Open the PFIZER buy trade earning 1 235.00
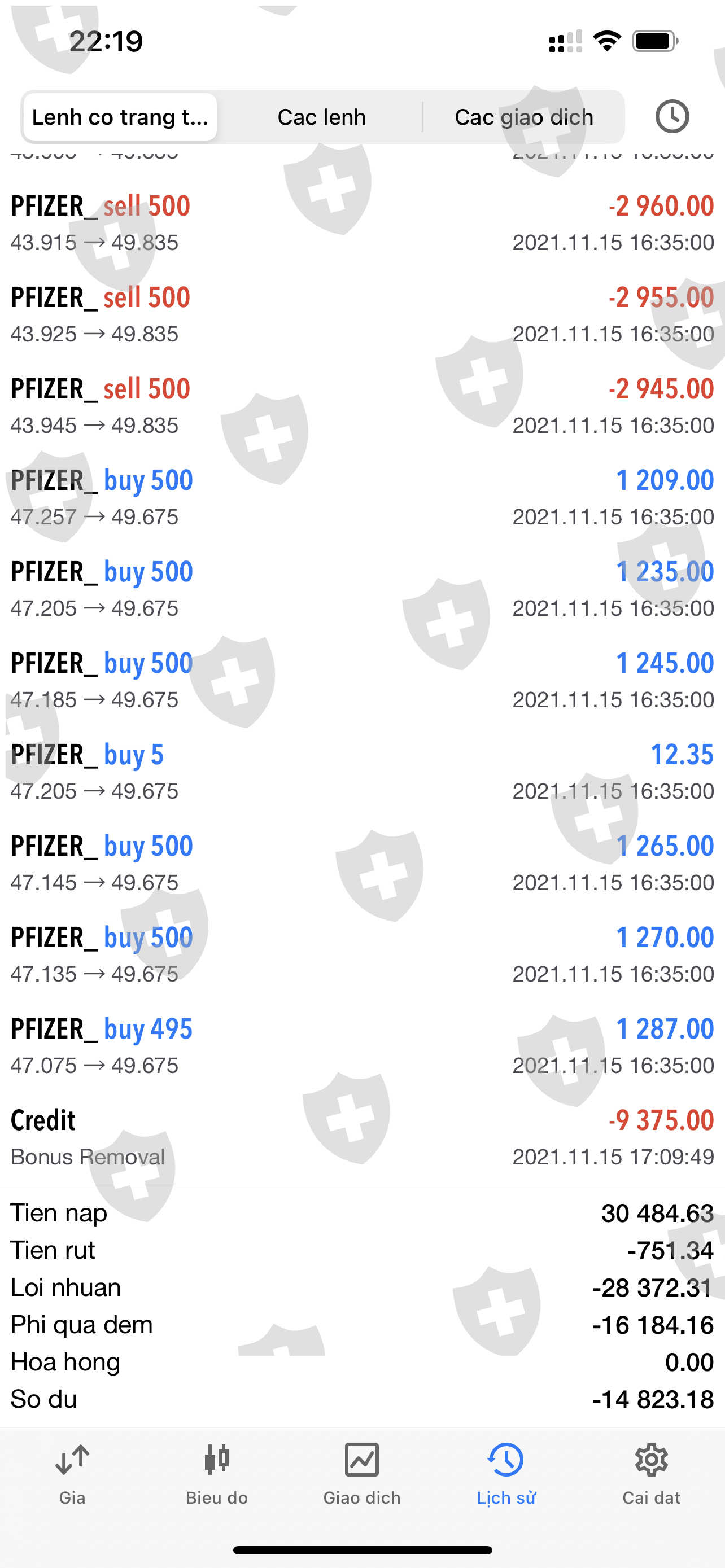Viewport: 725px width, 1568px height. 362,589
